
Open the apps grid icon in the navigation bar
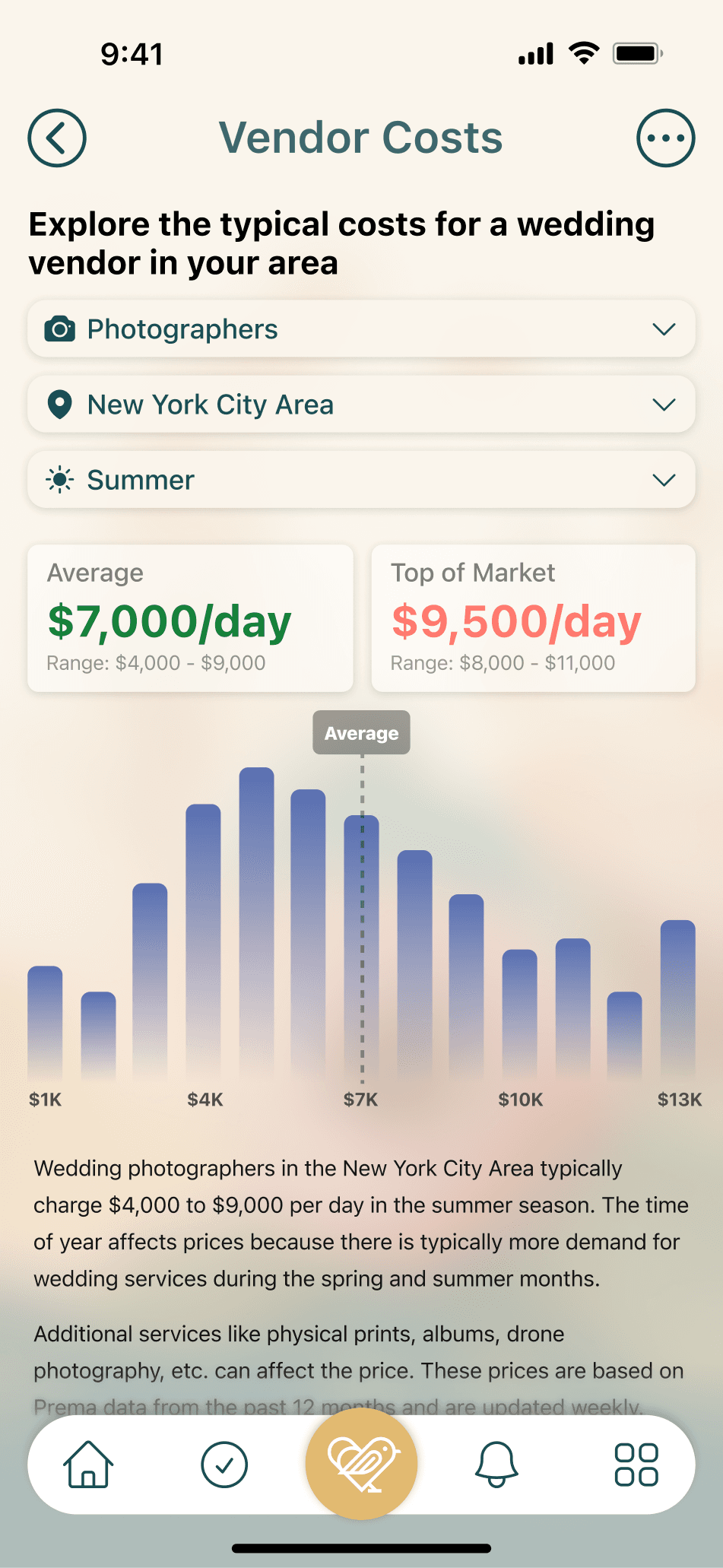637,1464
